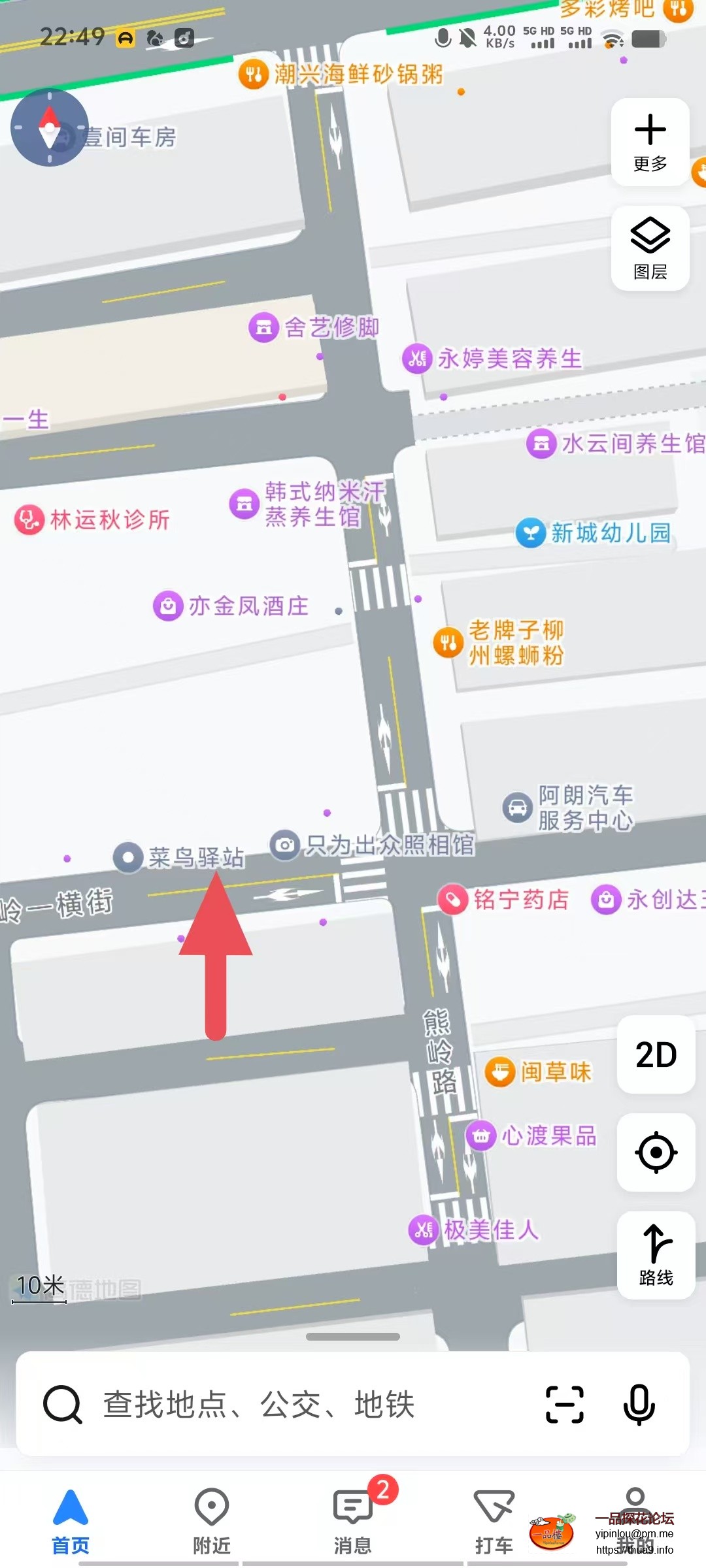The width and height of the screenshot is (706, 1568).
Task: Open the scan icon in search bar
Action: 565,1403
